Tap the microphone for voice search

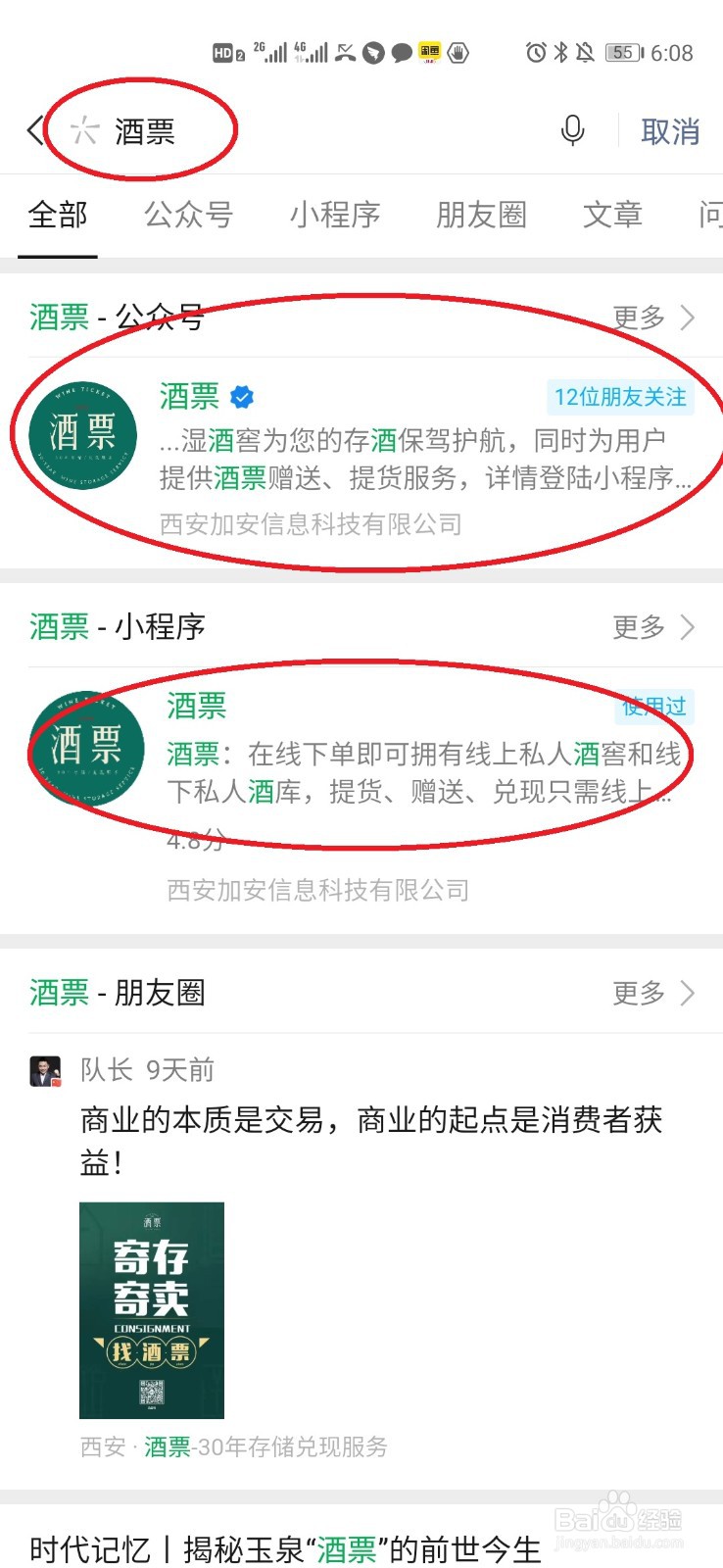(574, 130)
